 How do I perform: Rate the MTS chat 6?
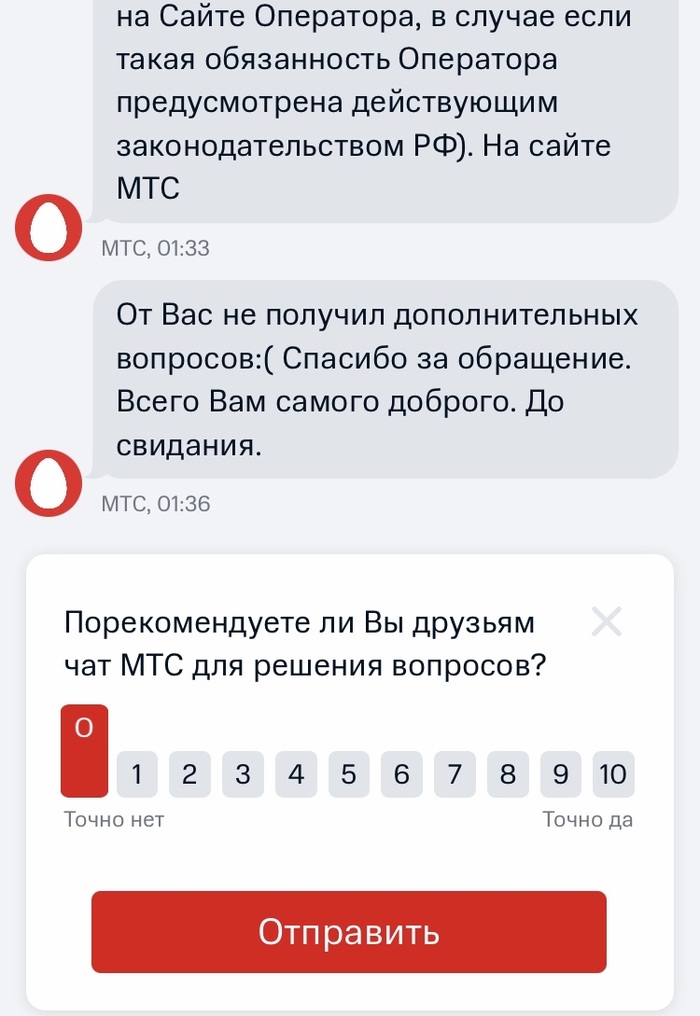coord(402,774)
